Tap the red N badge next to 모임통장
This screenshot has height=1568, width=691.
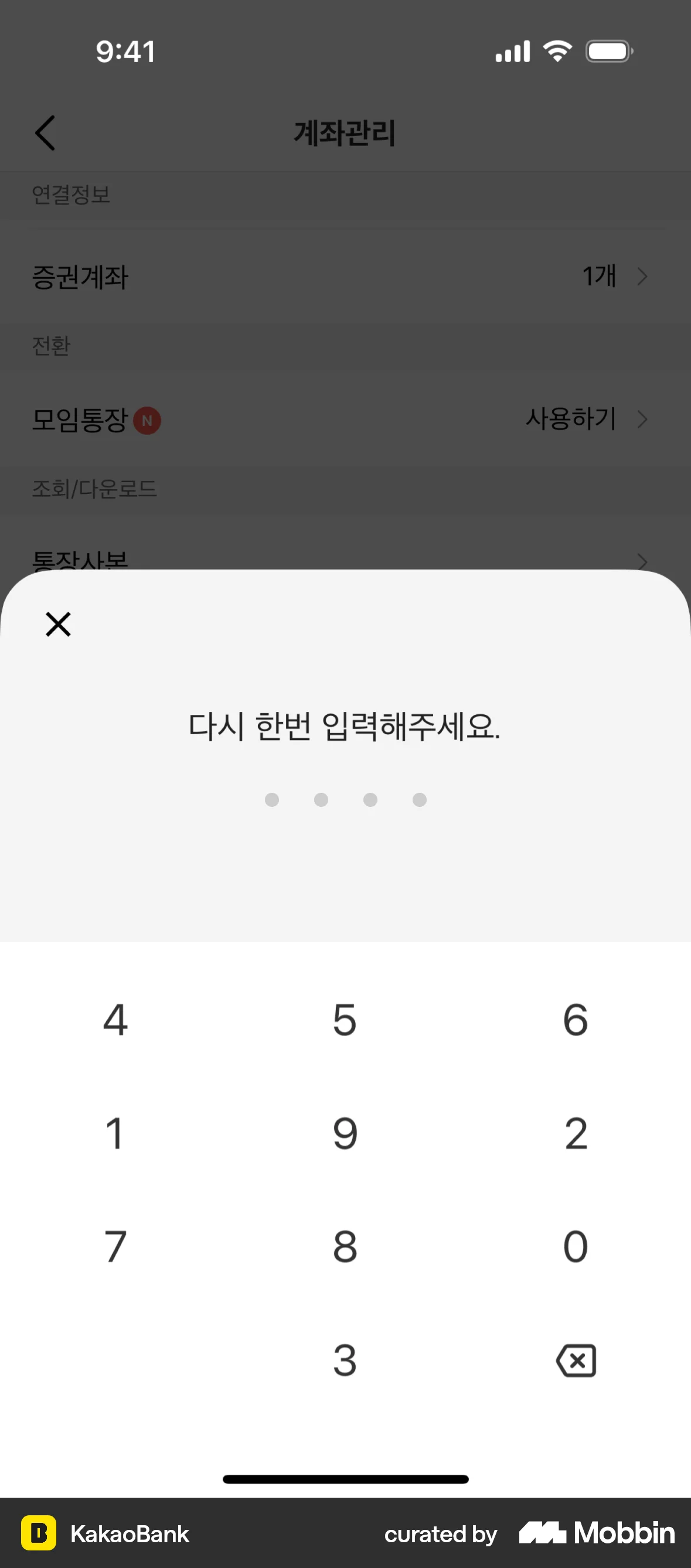[x=147, y=420]
